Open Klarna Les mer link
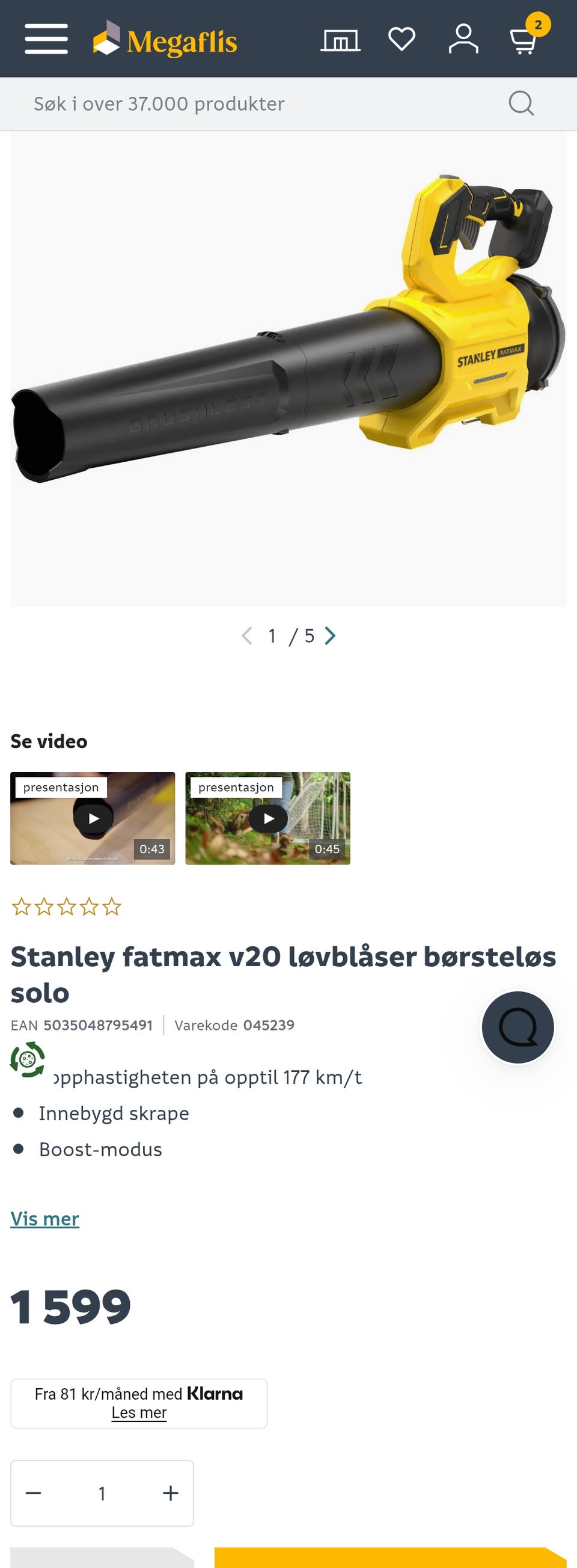Screen dimensions: 577x1568 (x=139, y=1412)
